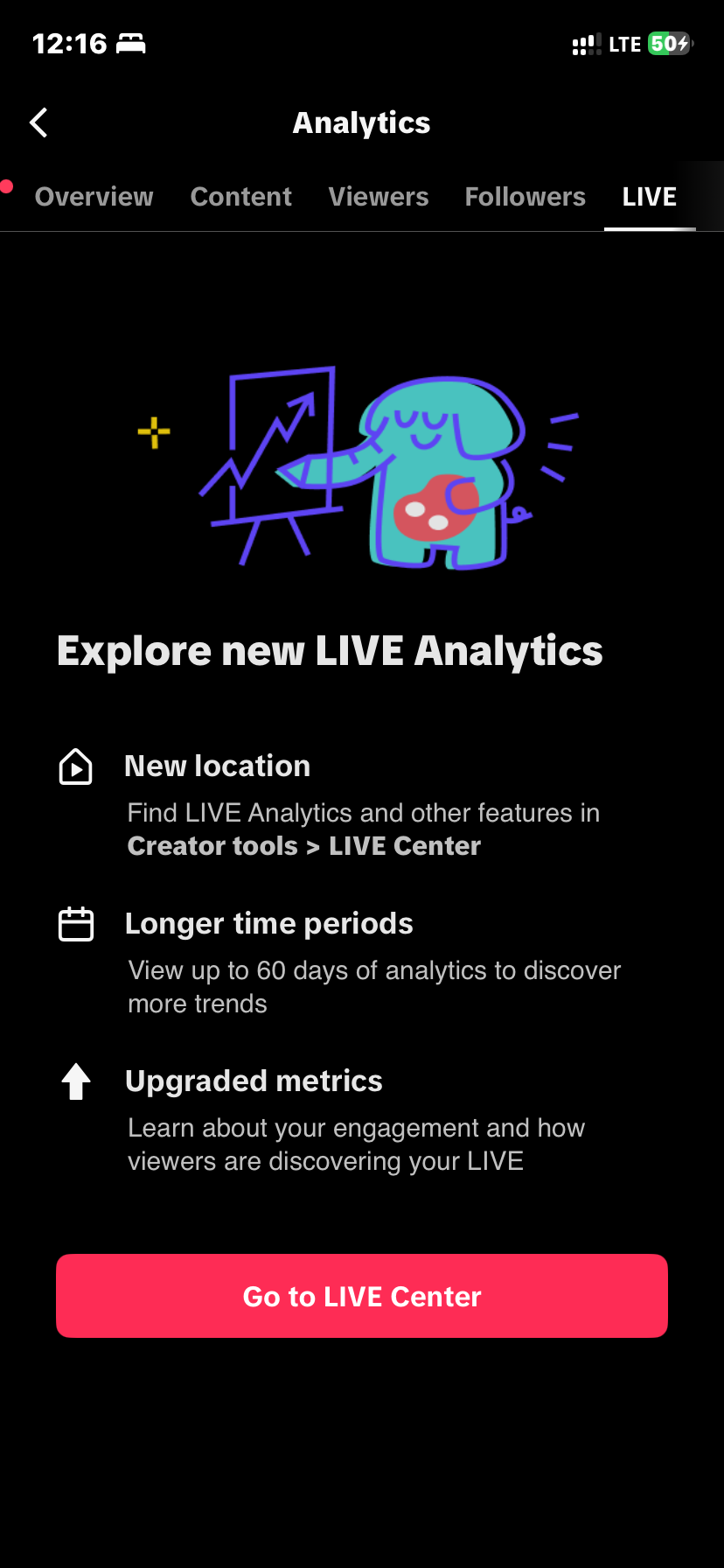Tap the LIVE tab
Screen dimensions: 724x1568
[650, 197]
